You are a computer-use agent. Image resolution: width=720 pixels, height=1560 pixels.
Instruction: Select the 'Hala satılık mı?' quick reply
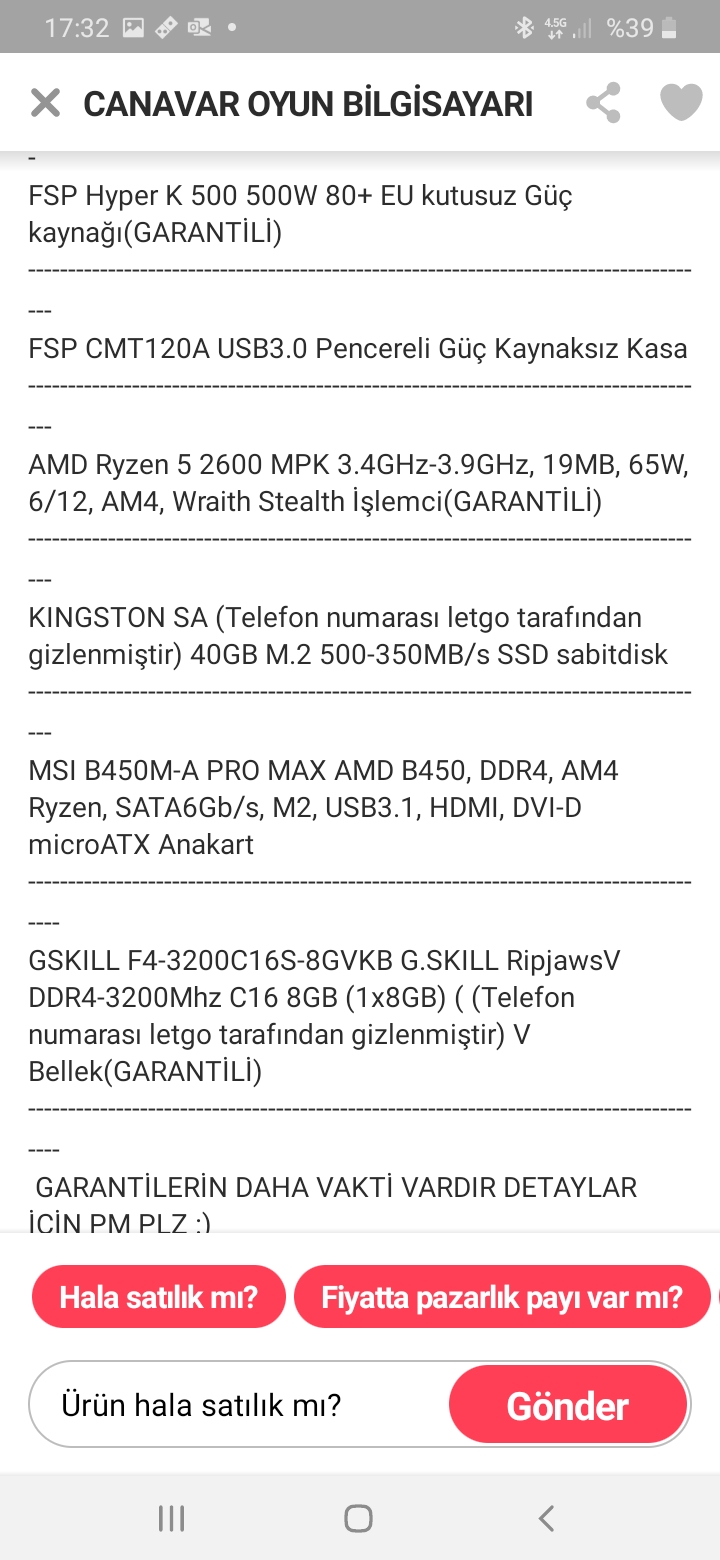click(x=159, y=1298)
